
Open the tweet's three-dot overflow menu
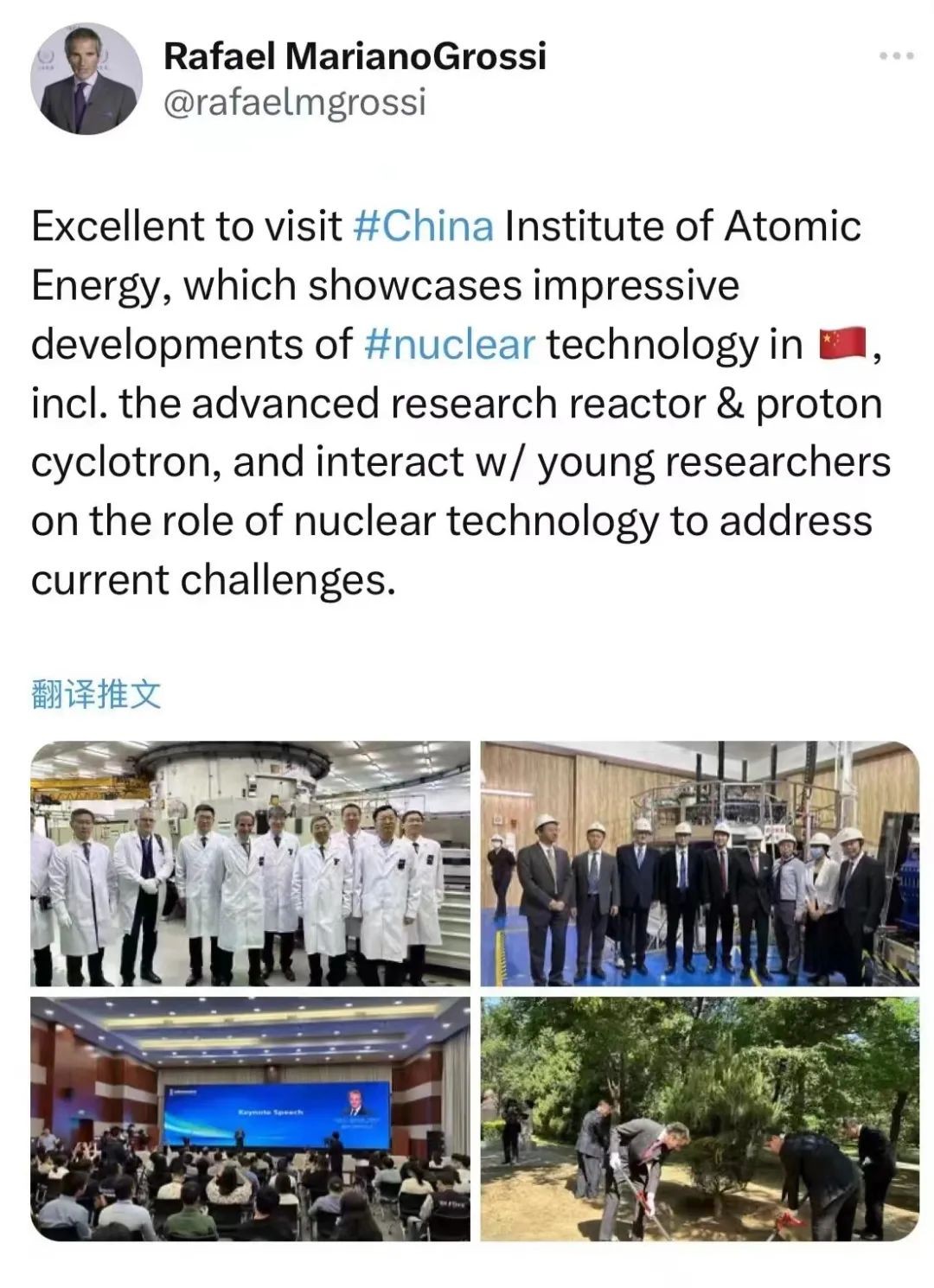click(896, 57)
